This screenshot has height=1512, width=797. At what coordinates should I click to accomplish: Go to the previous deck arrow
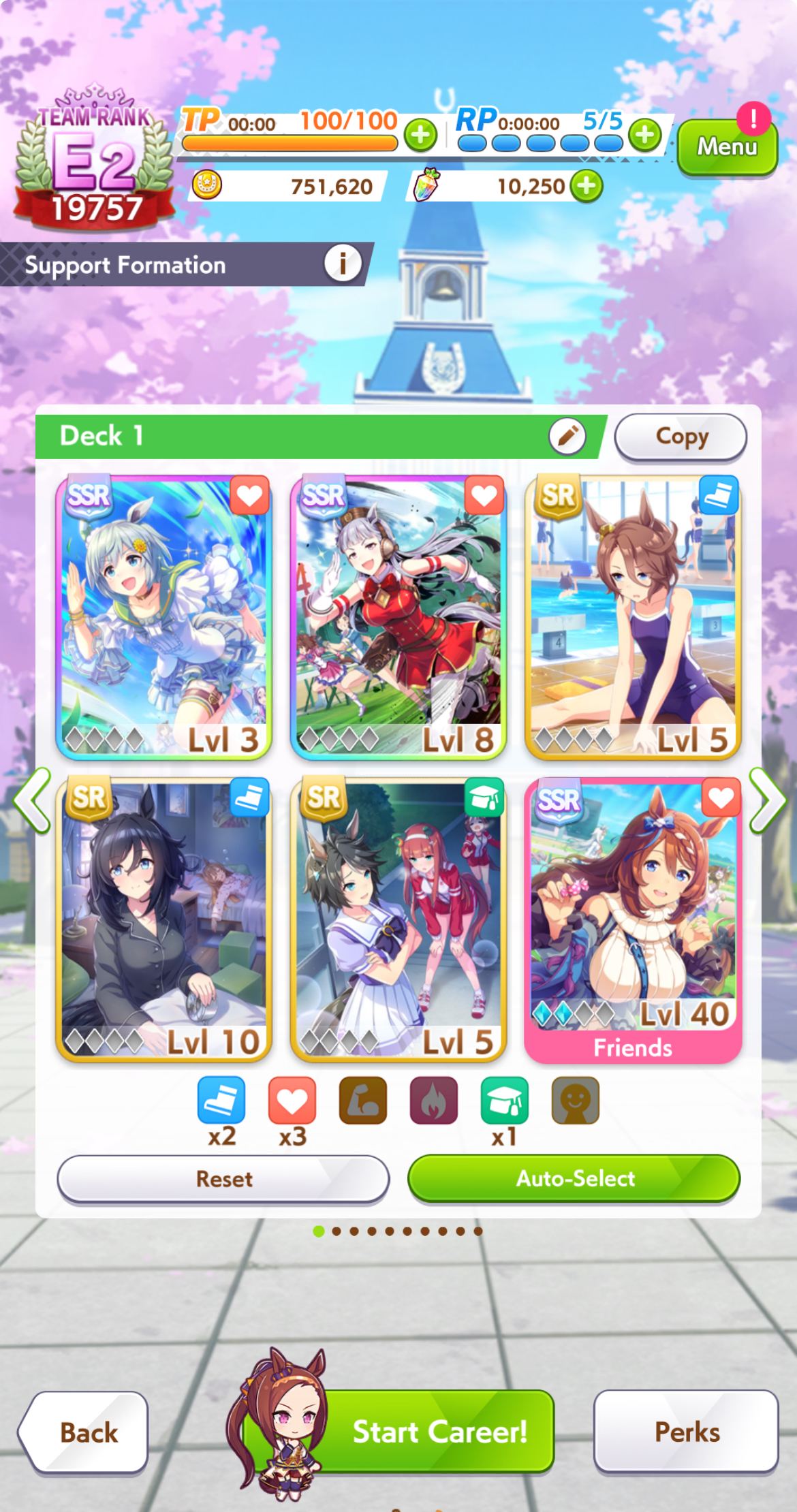31,800
